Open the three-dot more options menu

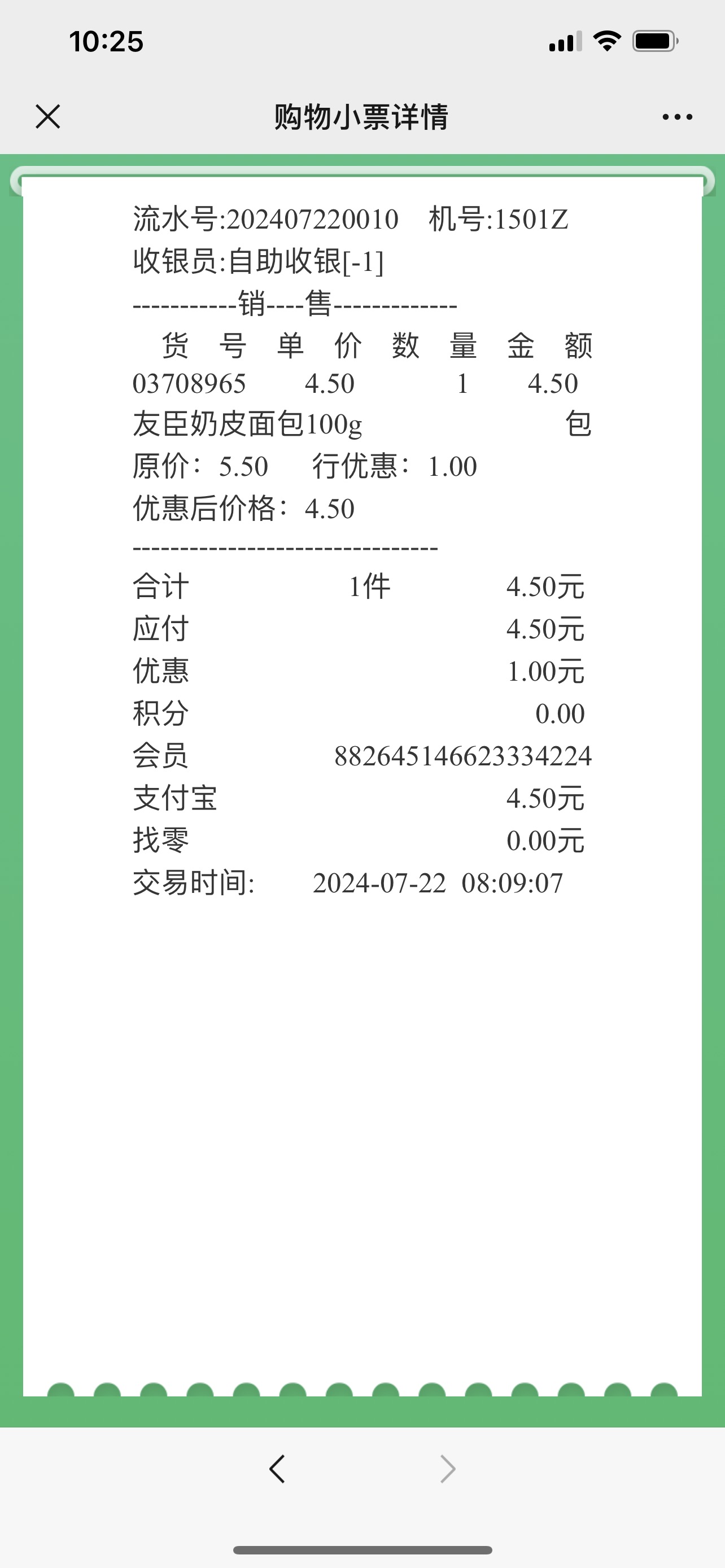coord(677,117)
